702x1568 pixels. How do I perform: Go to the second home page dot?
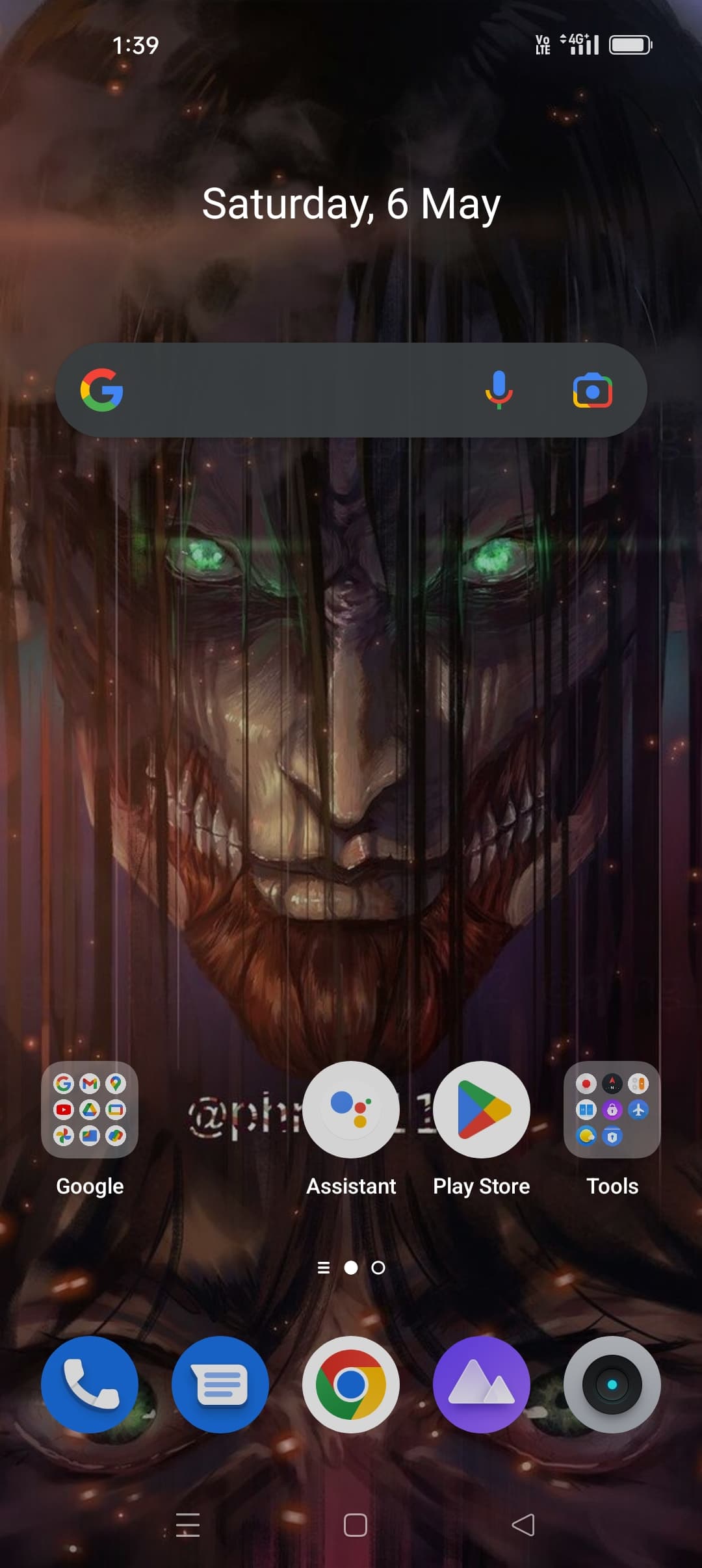point(378,1268)
